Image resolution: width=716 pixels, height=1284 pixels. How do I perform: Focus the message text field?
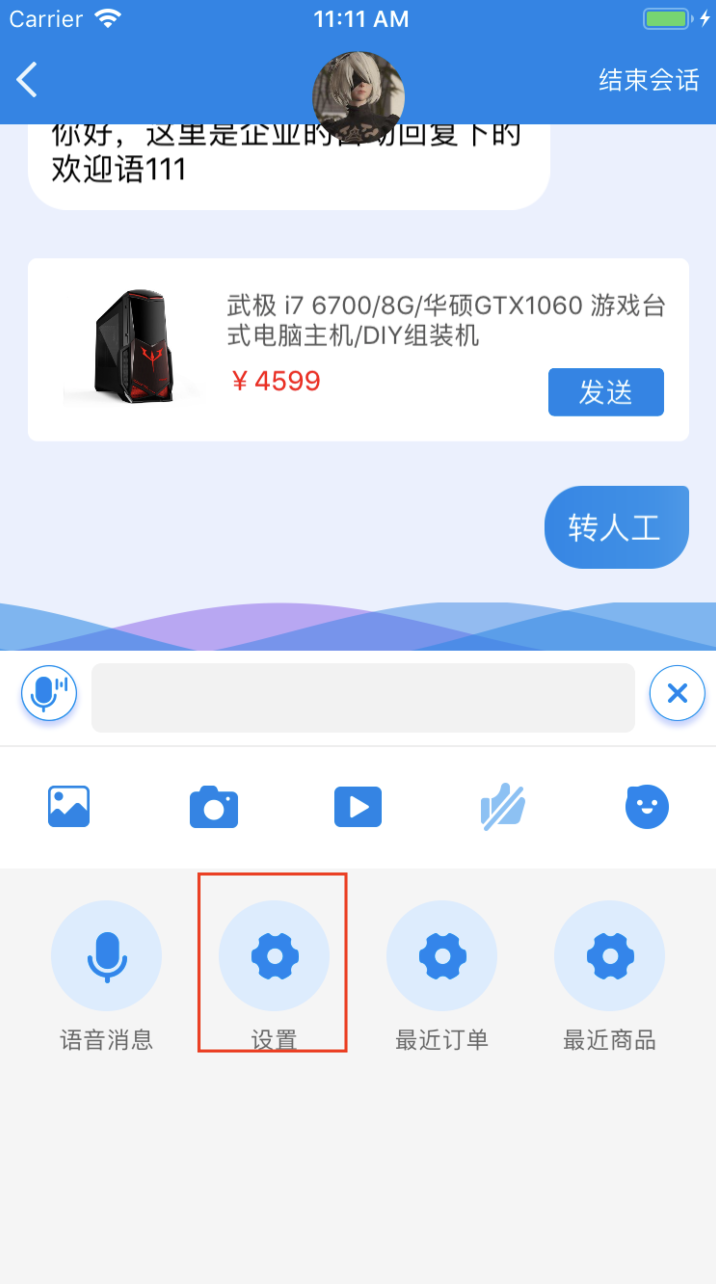click(x=363, y=697)
